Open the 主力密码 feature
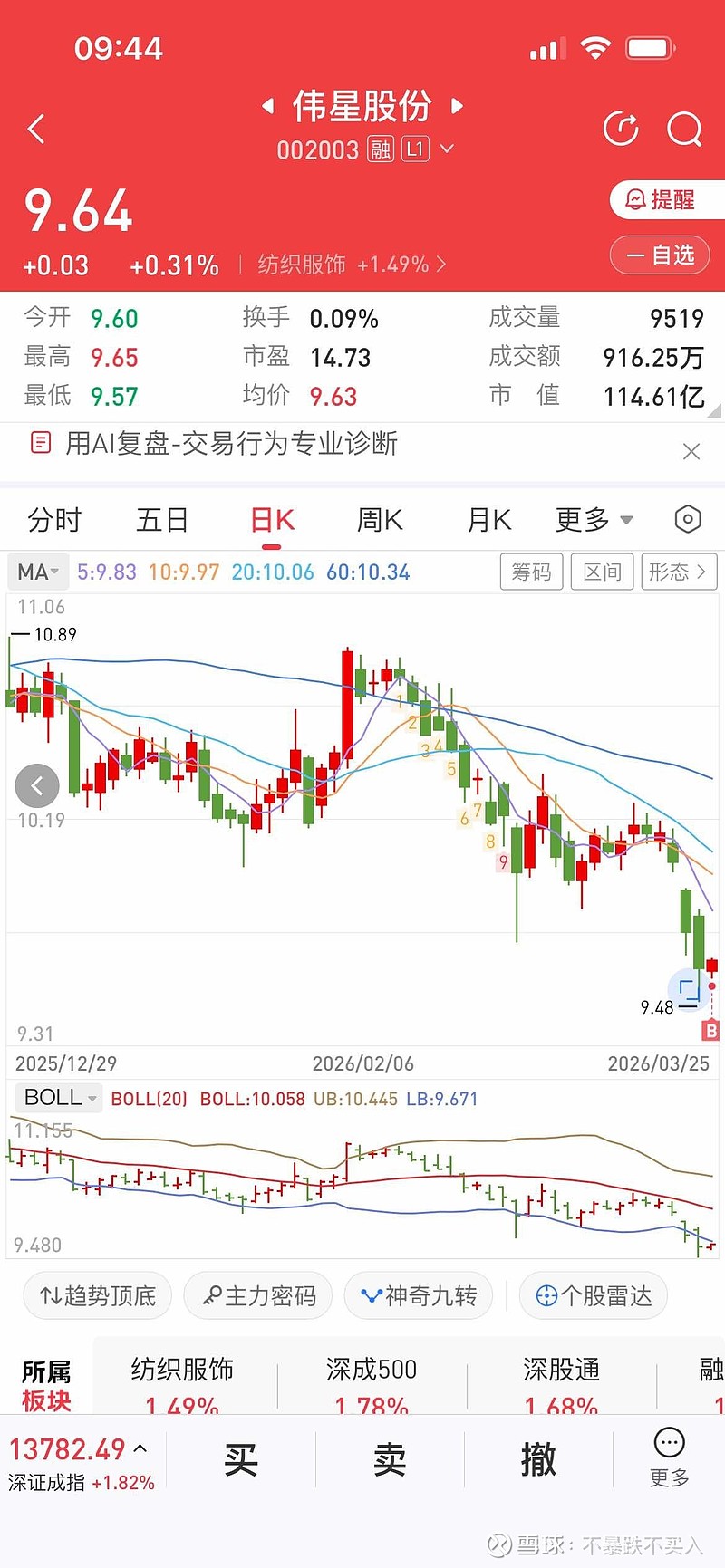This screenshot has height=1568, width=725. tap(257, 1295)
